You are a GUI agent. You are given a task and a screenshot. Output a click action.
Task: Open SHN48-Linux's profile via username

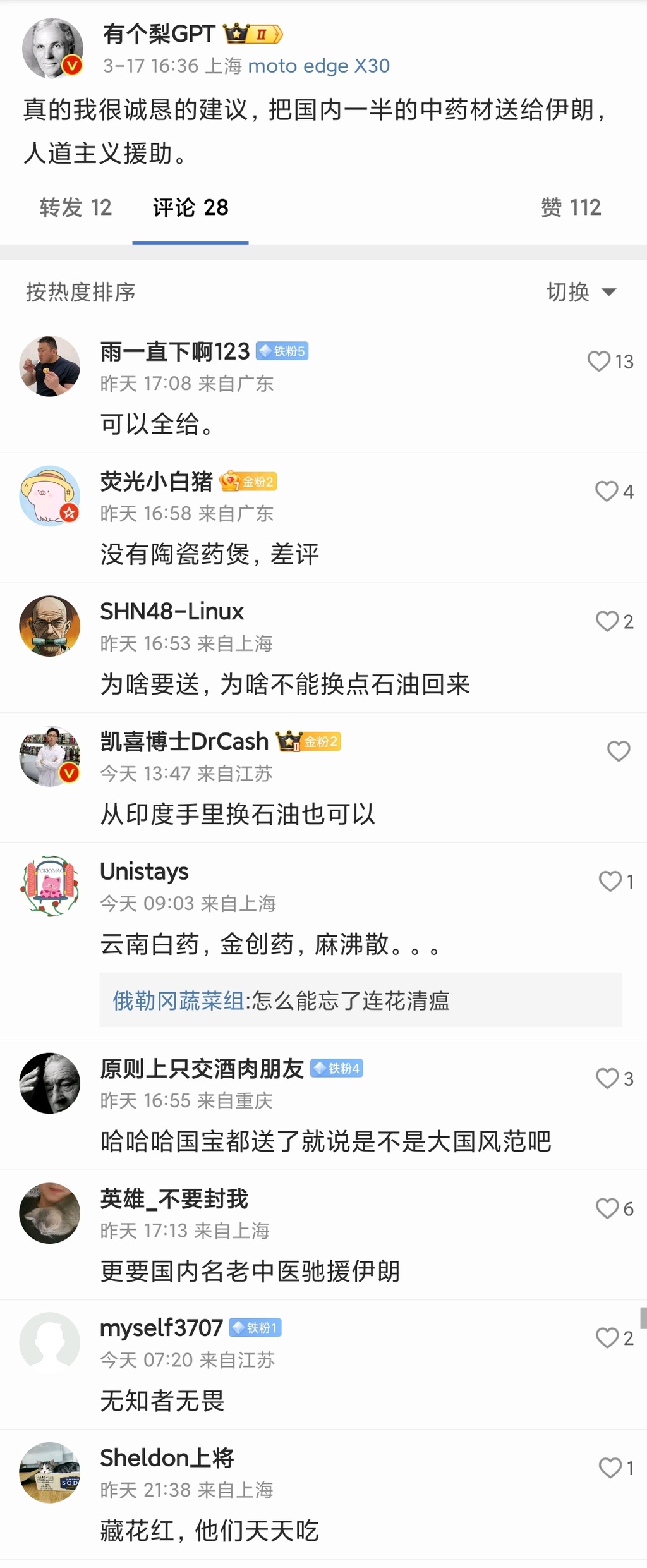coord(172,611)
